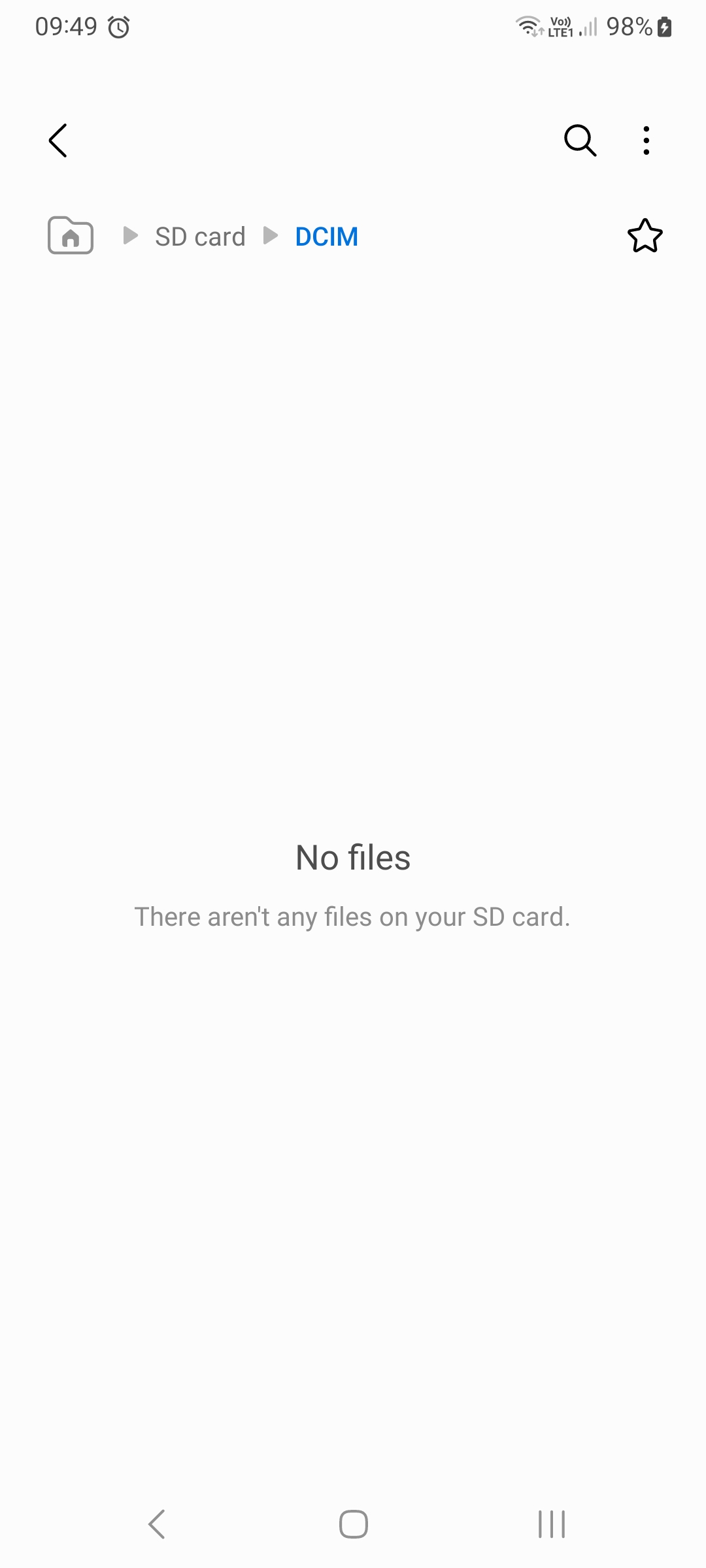This screenshot has width=706, height=1568.
Task: Select the DCIM breadcrumb
Action: pos(326,237)
